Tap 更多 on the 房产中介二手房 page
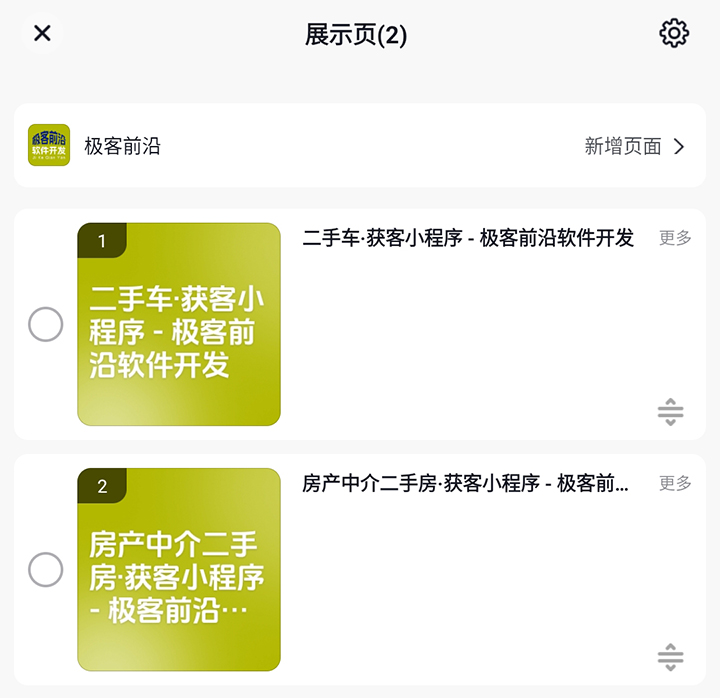Screen dimensions: 720x698 675,484
